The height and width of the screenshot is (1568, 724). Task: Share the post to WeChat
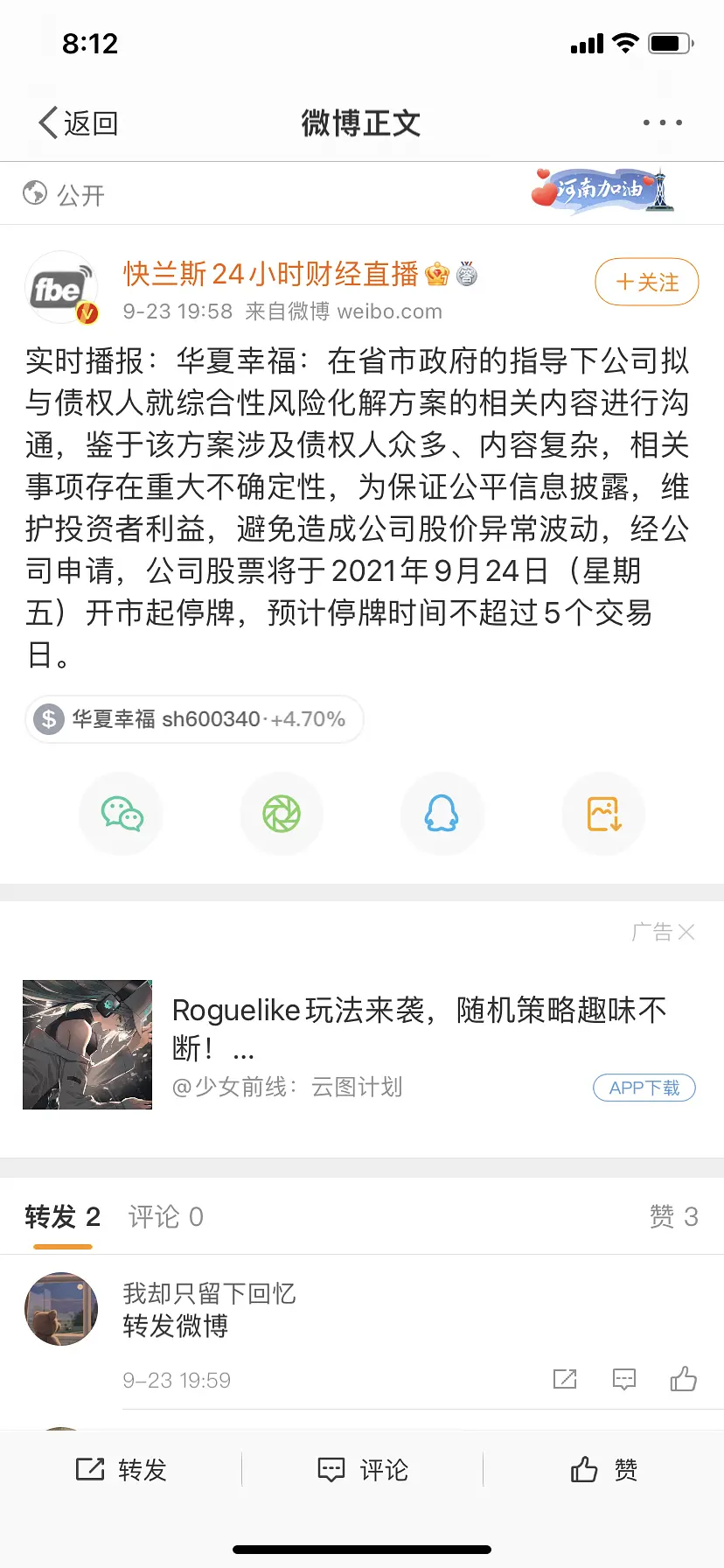coord(122,814)
